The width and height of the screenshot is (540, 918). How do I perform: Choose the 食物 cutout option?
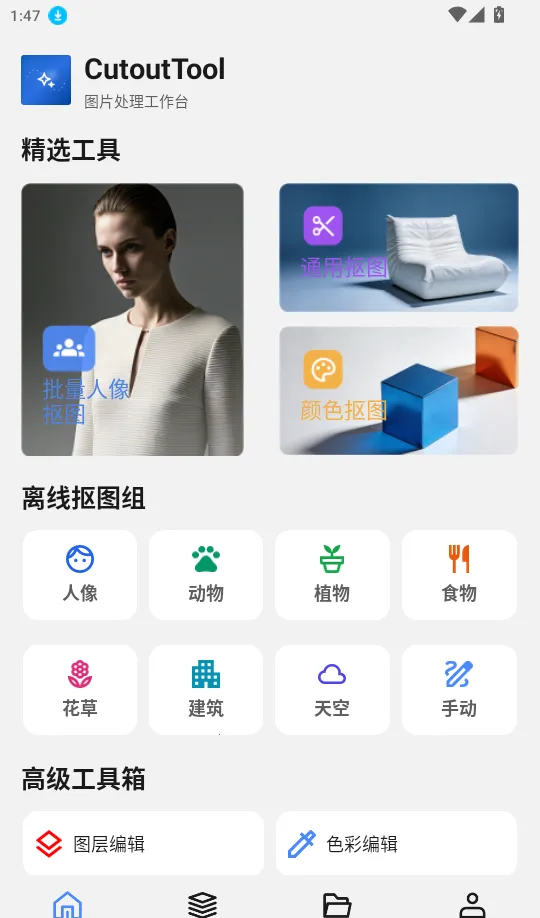click(x=459, y=575)
